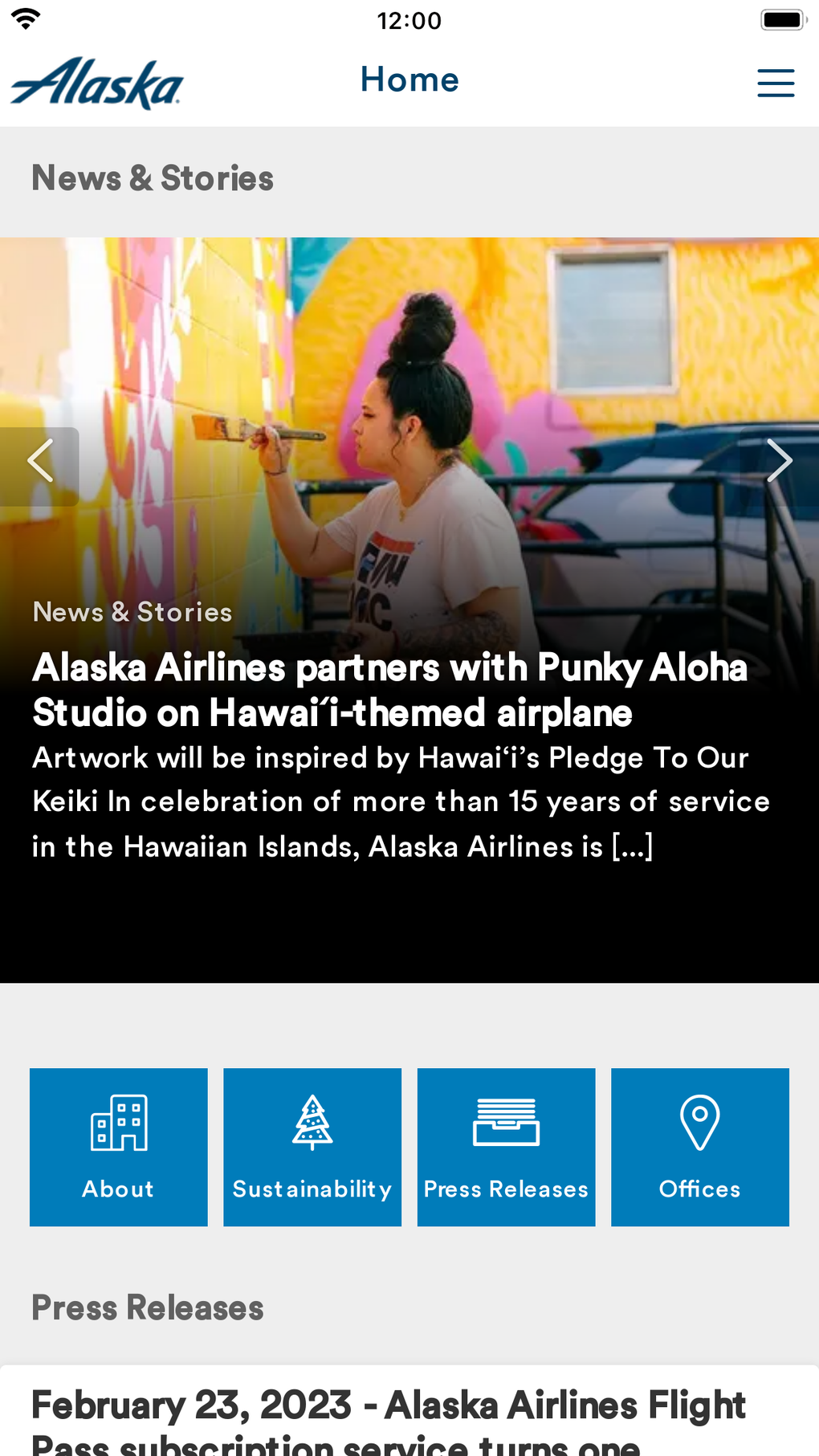The width and height of the screenshot is (819, 1456).
Task: Open the About tile
Action: point(119,1146)
